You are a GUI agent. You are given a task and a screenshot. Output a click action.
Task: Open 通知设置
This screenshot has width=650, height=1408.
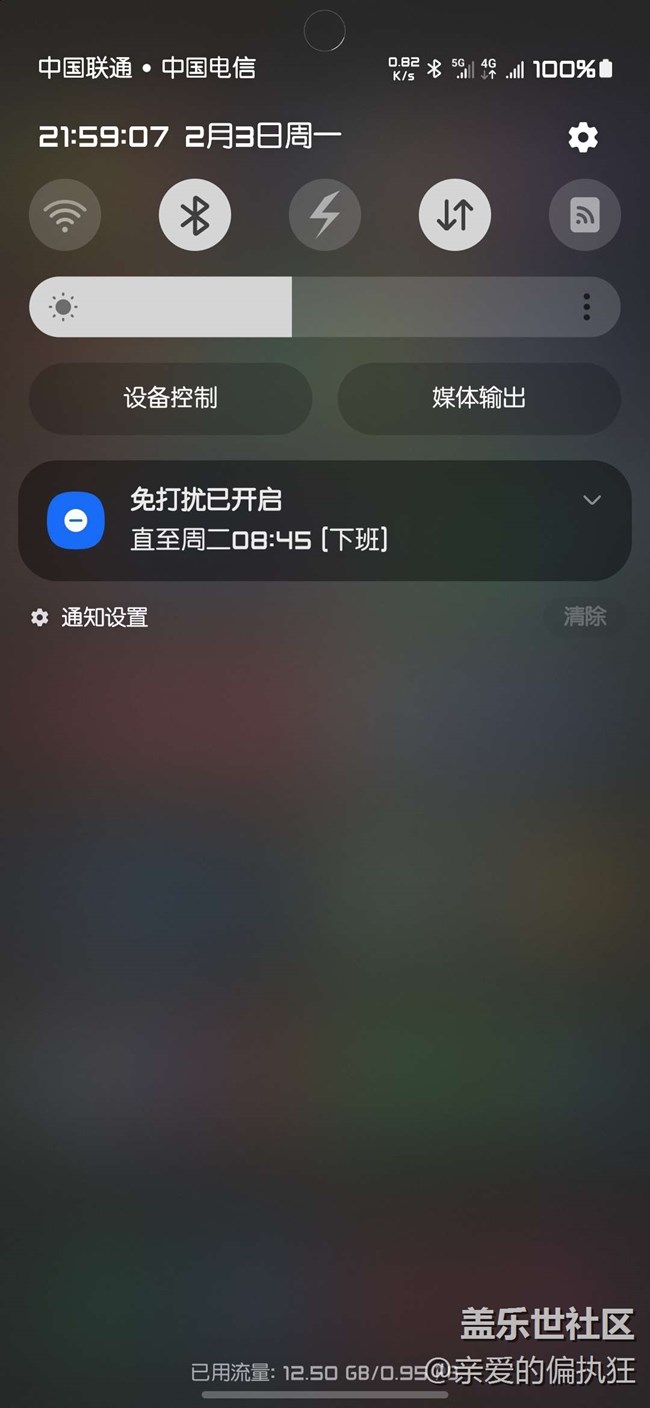91,618
